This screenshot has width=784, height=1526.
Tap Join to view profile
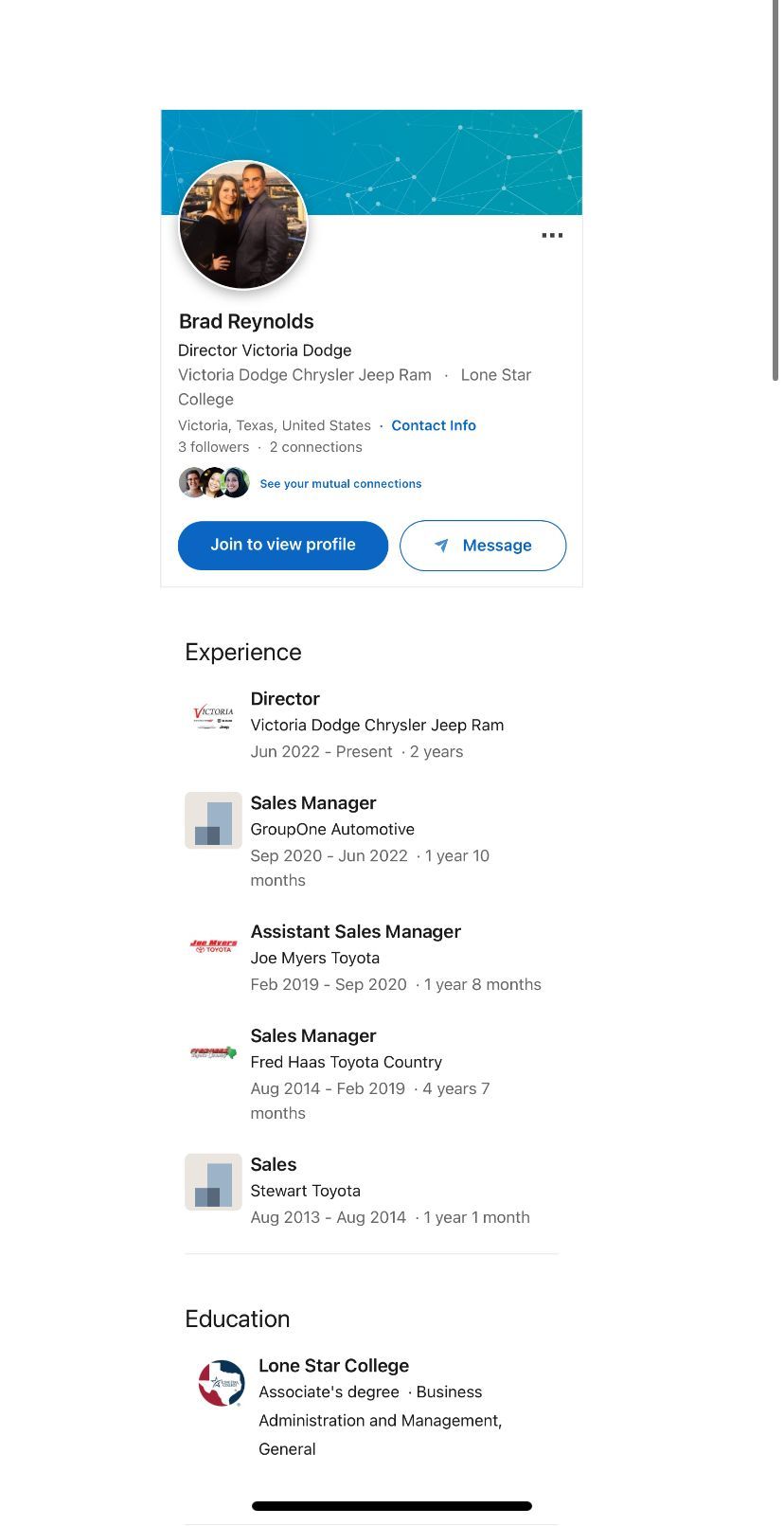click(283, 546)
